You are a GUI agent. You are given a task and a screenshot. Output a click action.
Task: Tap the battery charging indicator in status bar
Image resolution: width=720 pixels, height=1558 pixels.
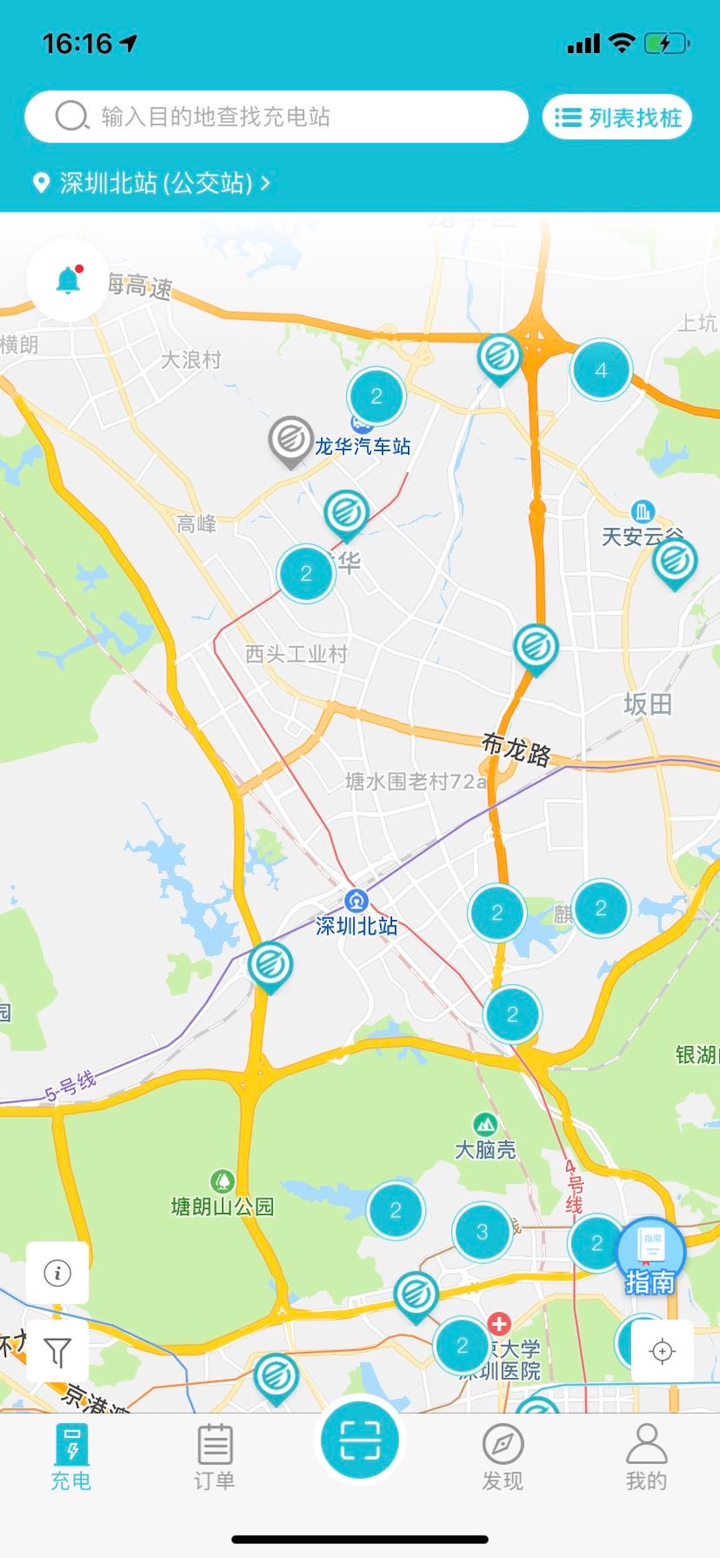tap(669, 44)
